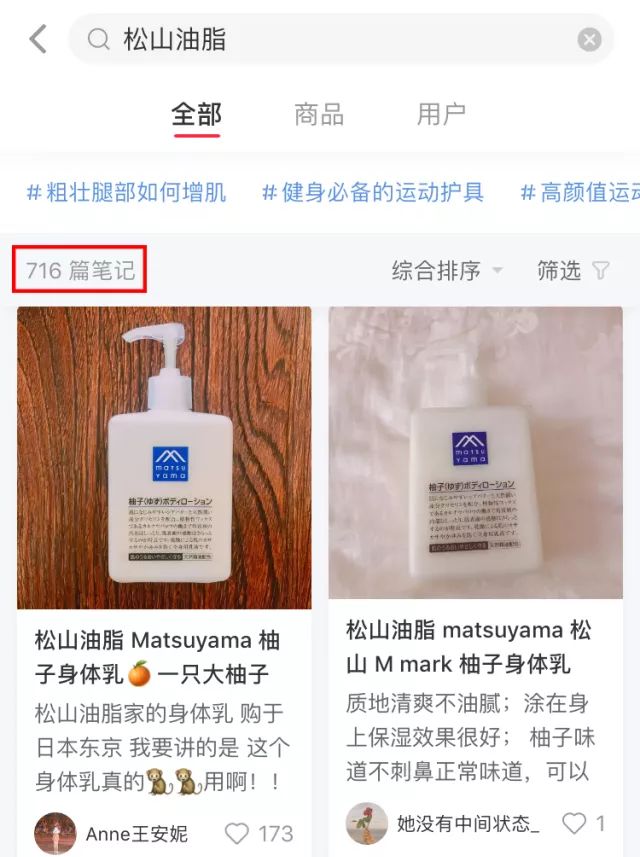This screenshot has height=857, width=640.
Task: Go back using the arrow icon
Action: point(38,40)
